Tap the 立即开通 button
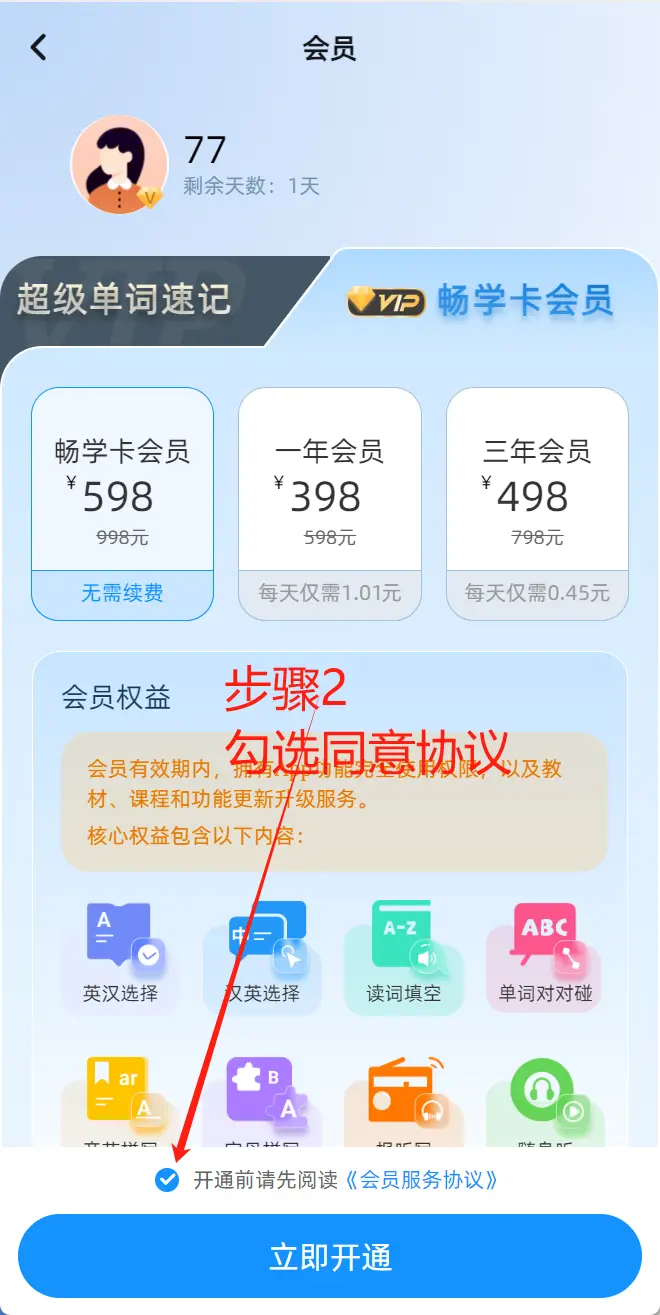This screenshot has width=660, height=1315. (x=330, y=1256)
